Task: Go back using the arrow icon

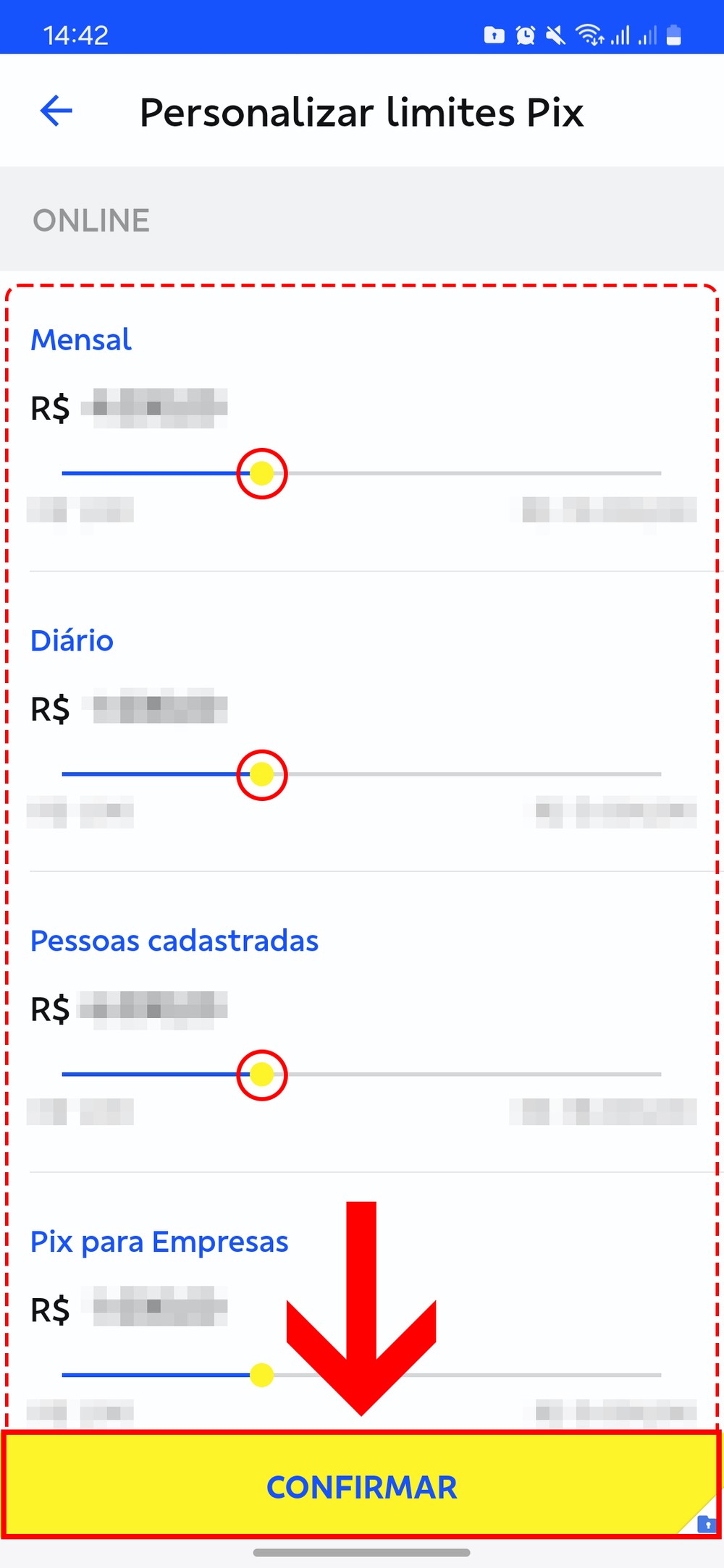Action: [56, 111]
